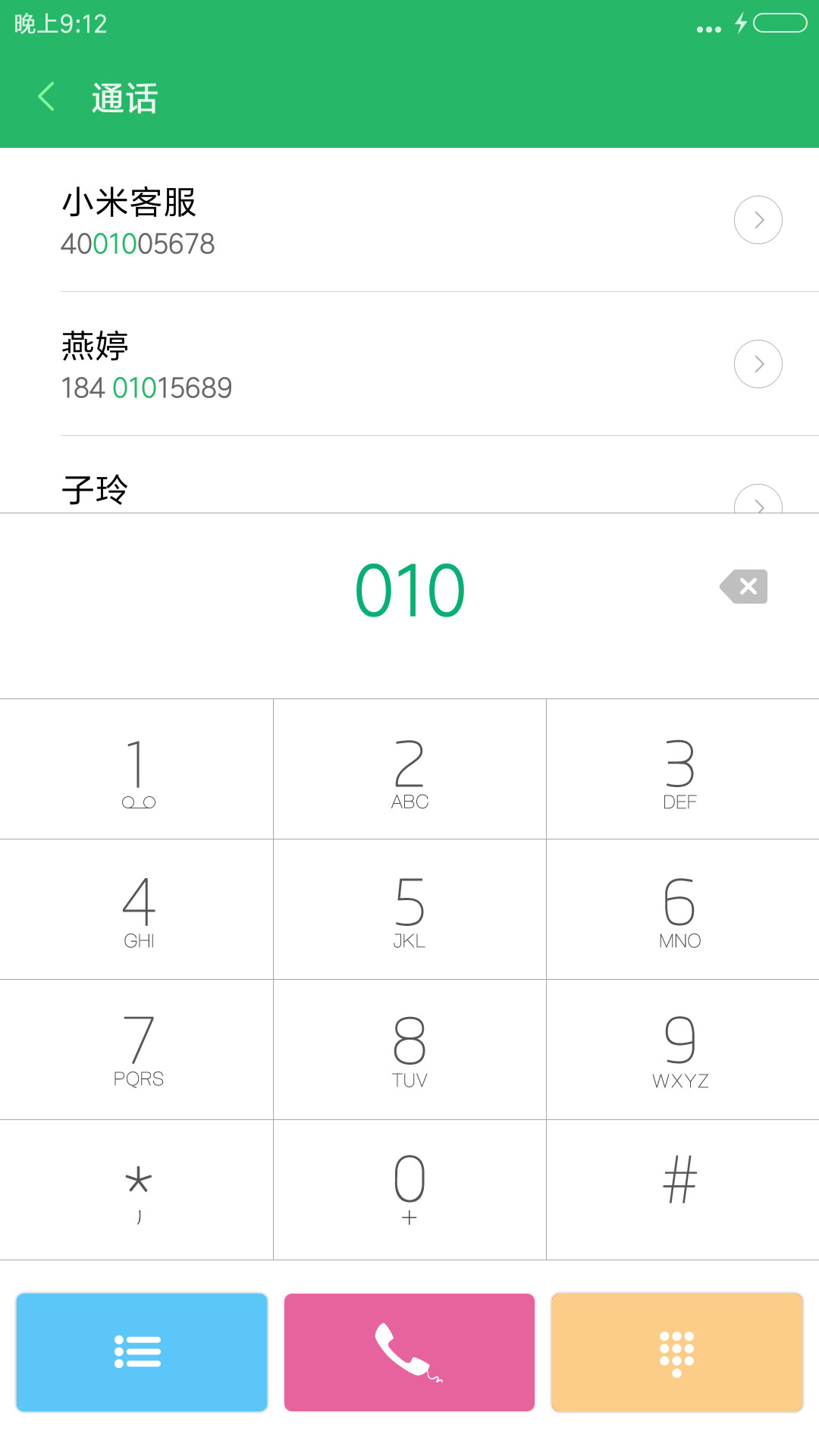Call the number with pink phone button
This screenshot has height=1456, width=819.
pos(409,1352)
